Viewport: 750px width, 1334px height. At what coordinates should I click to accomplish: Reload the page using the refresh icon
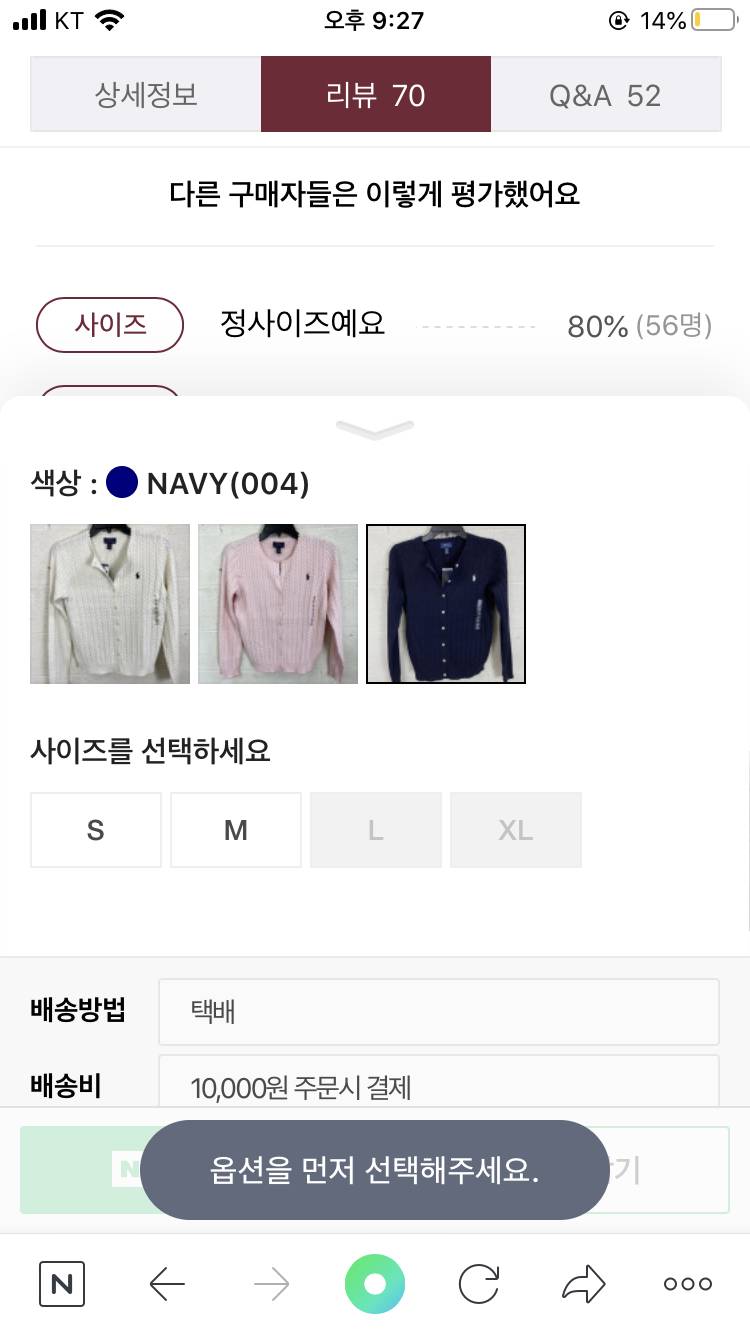tap(479, 1284)
